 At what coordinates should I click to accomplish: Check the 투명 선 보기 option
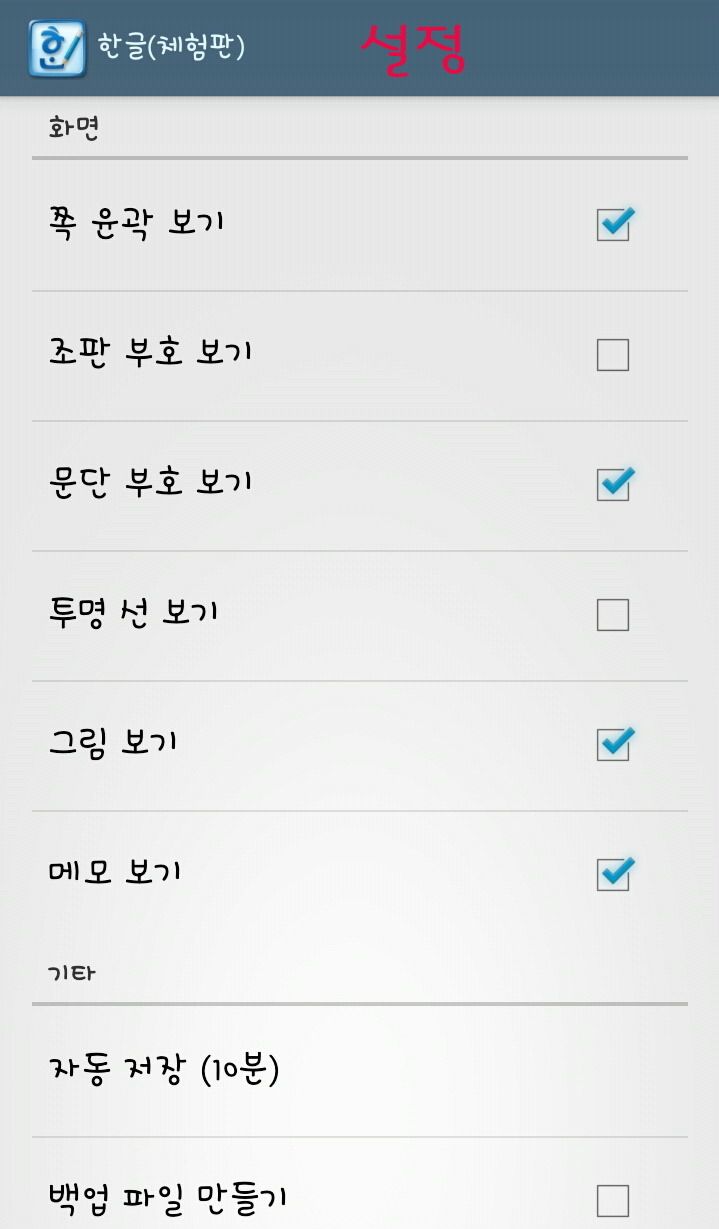tap(613, 615)
